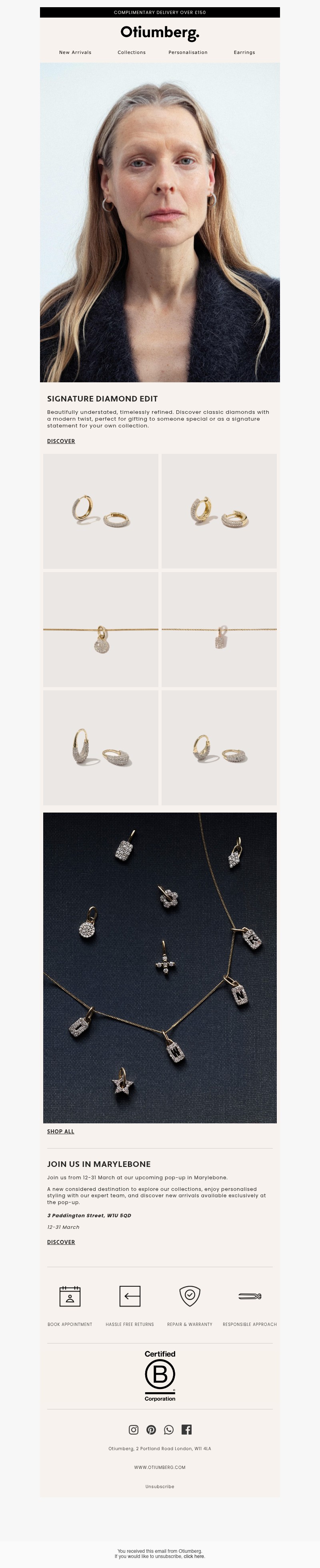The width and height of the screenshot is (320, 1568).
Task: Open the Pinterest page
Action: (151, 1430)
